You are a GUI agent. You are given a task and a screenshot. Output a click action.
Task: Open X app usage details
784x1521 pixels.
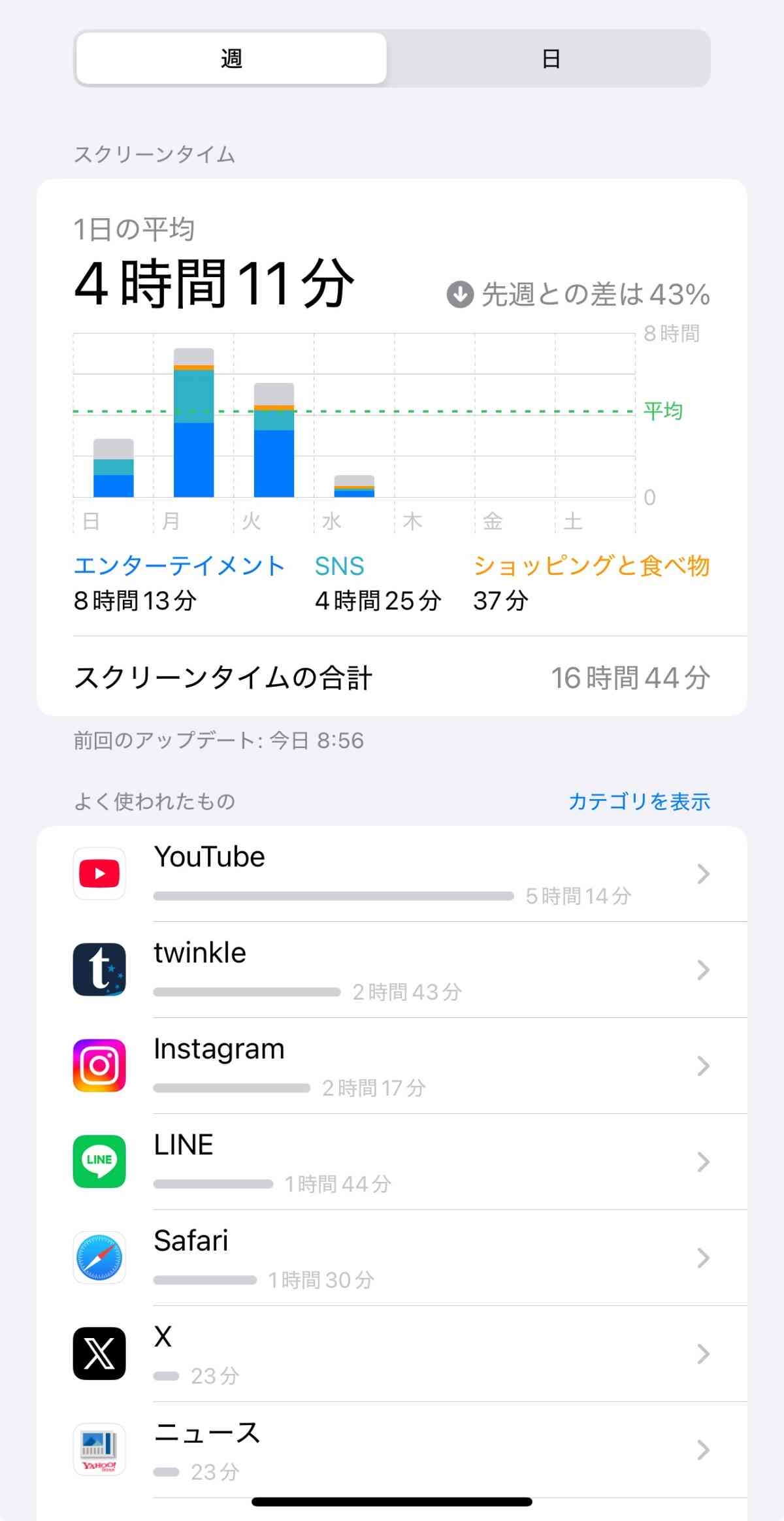[x=392, y=1354]
